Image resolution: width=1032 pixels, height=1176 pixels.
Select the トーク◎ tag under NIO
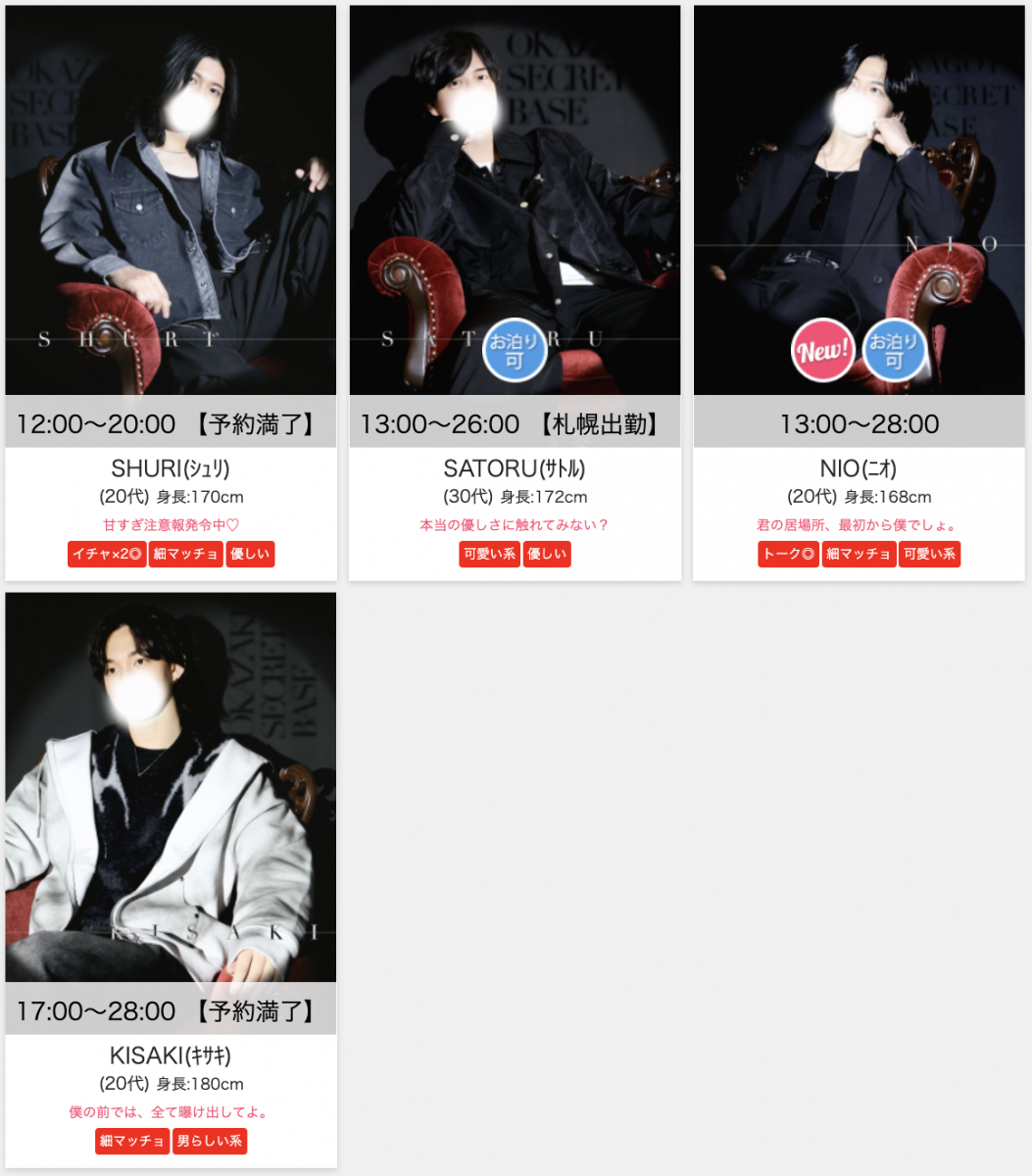[x=788, y=554]
